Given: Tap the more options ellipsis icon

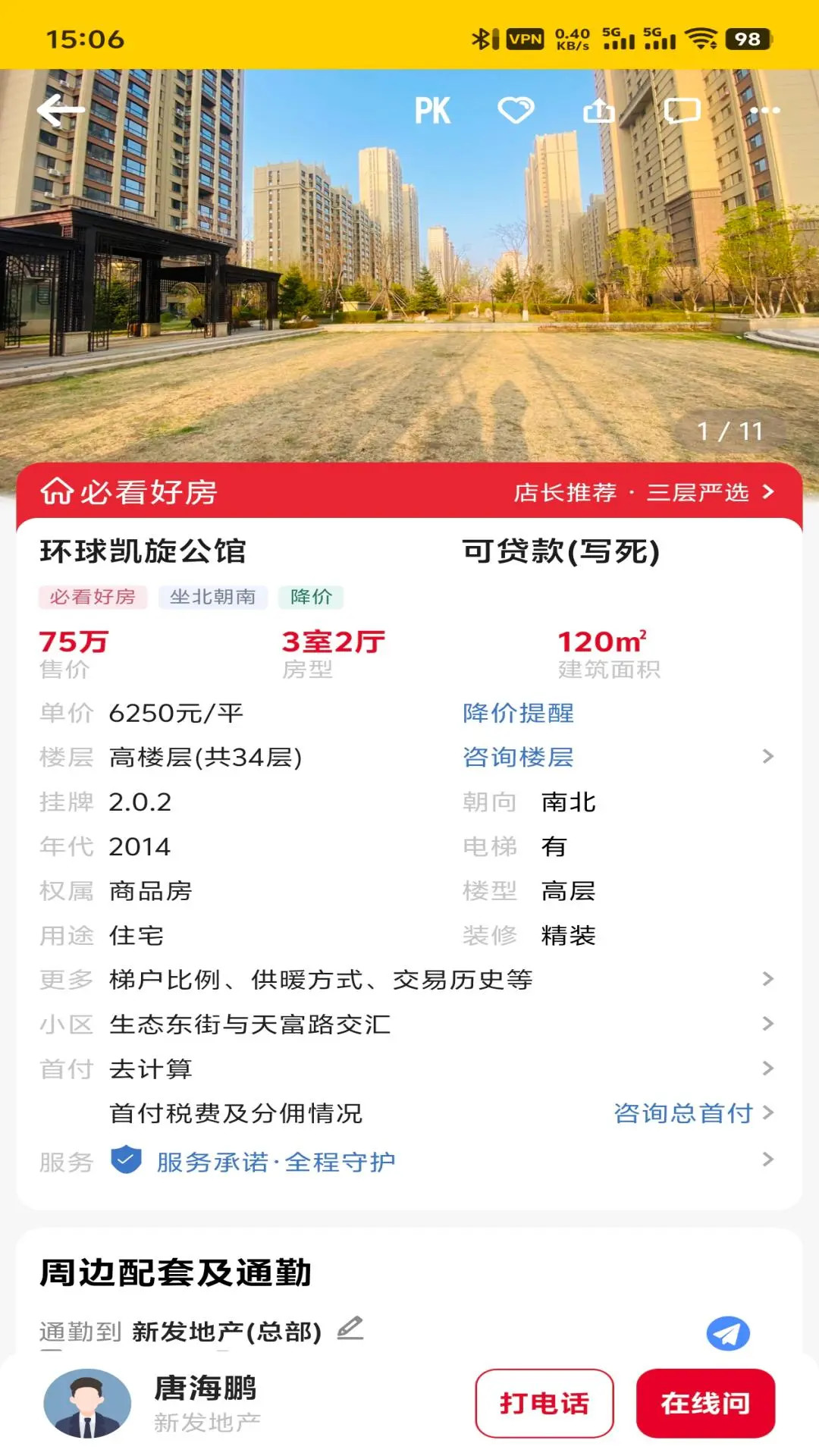Looking at the screenshot, I should 766,110.
